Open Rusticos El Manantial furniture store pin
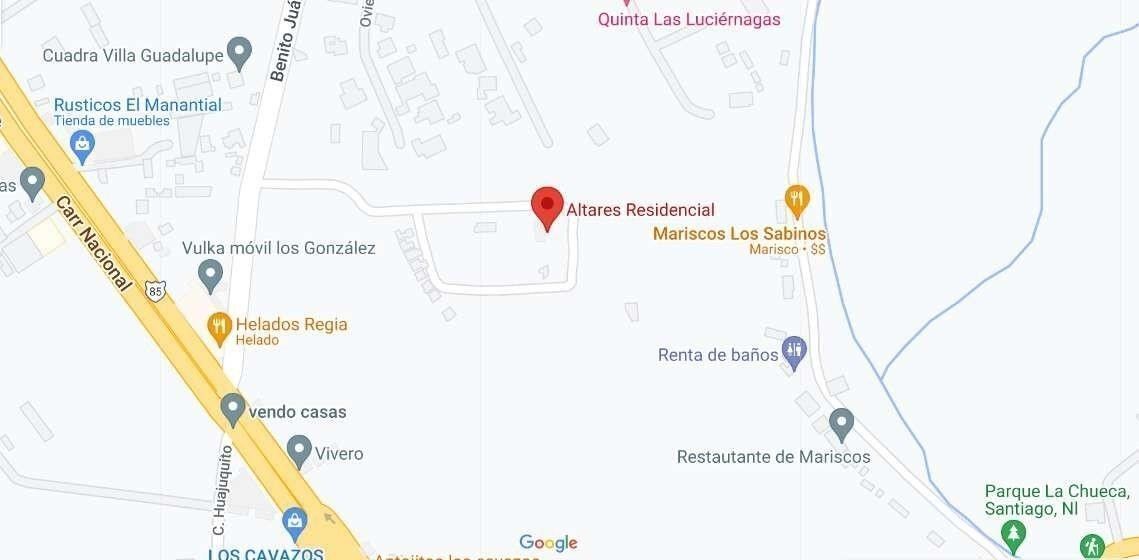Image resolution: width=1139 pixels, height=560 pixels. click(x=82, y=147)
